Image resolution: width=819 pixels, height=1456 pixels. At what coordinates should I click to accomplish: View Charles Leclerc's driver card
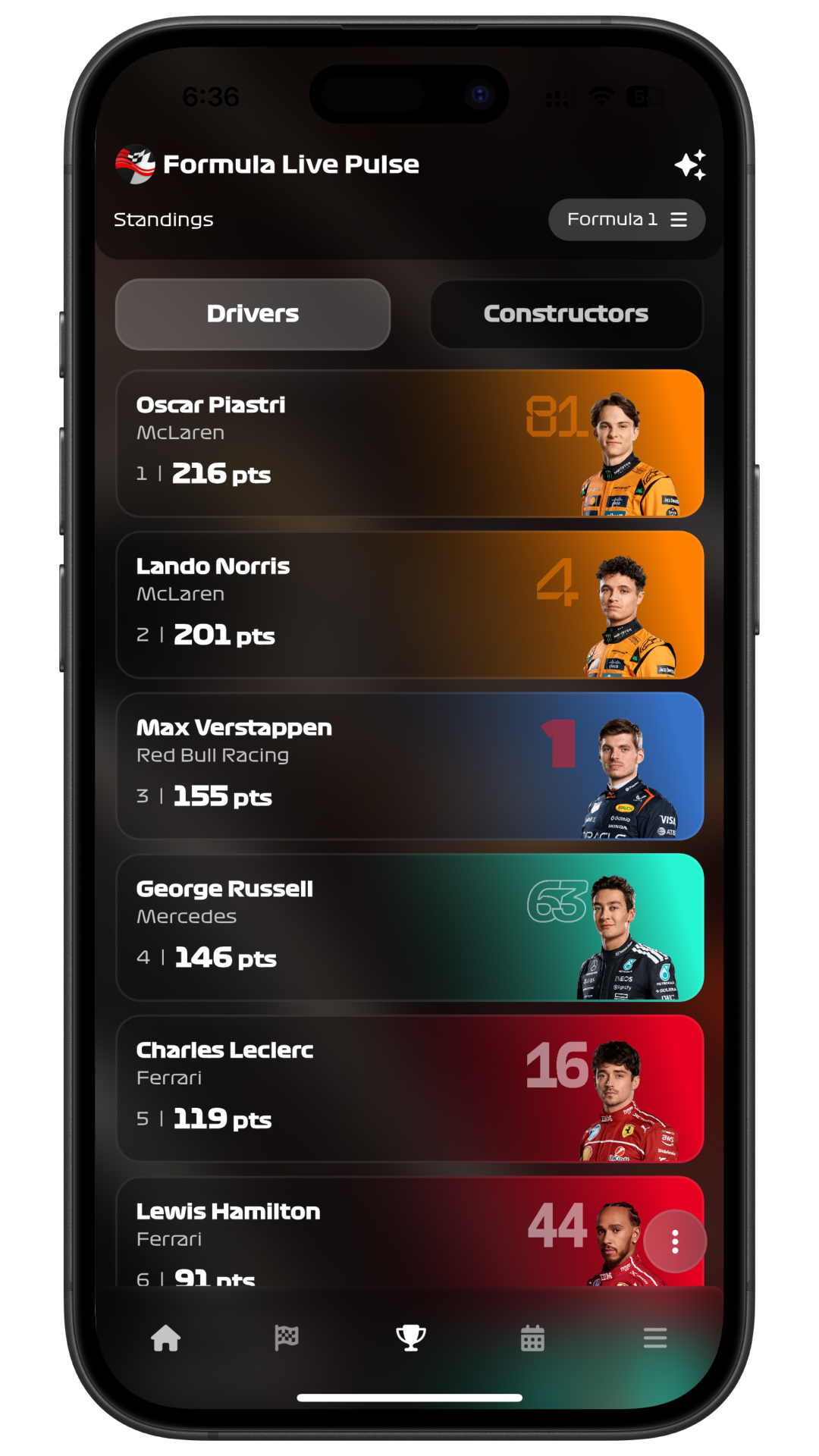409,1089
